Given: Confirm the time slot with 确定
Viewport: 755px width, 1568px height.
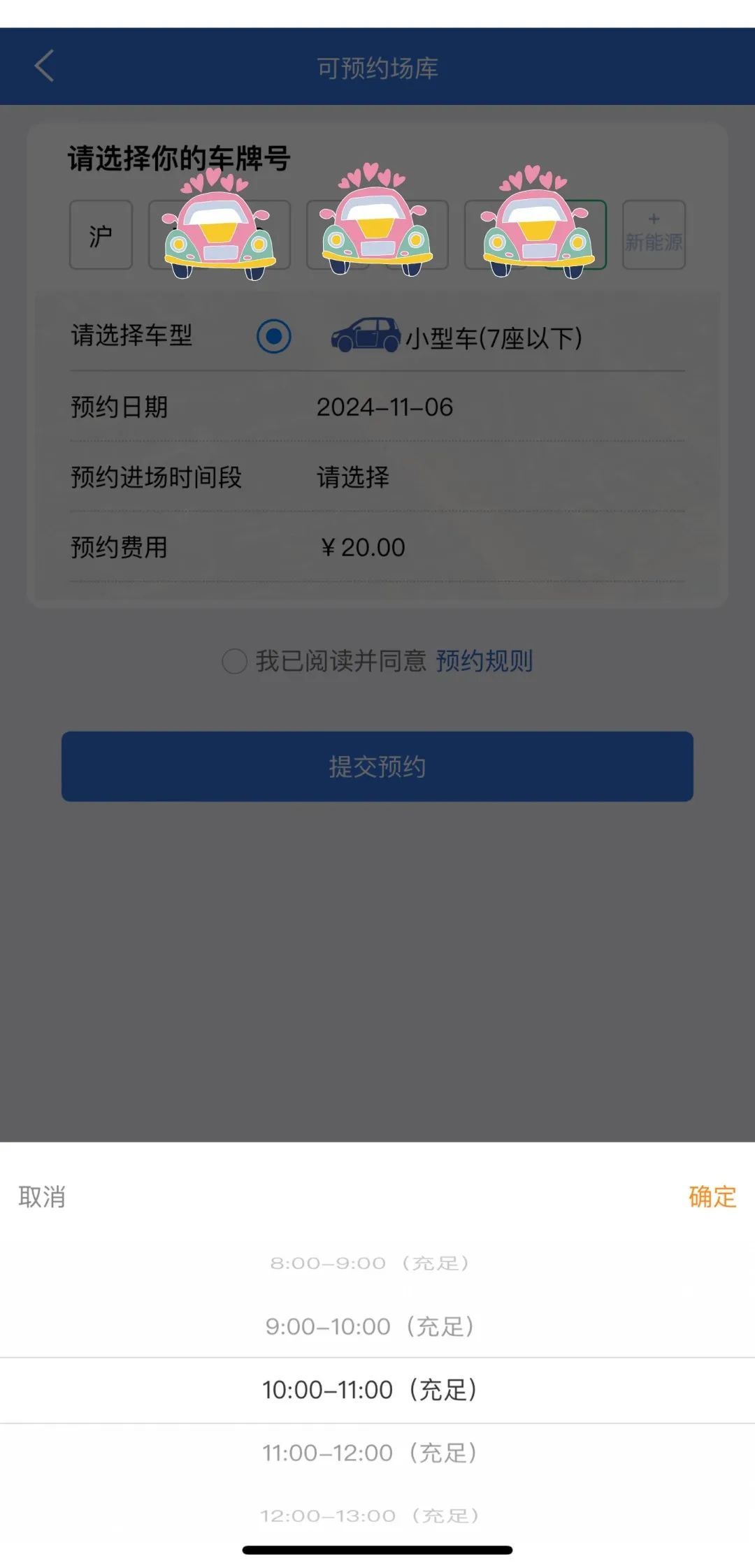Looking at the screenshot, I should coord(712,1197).
